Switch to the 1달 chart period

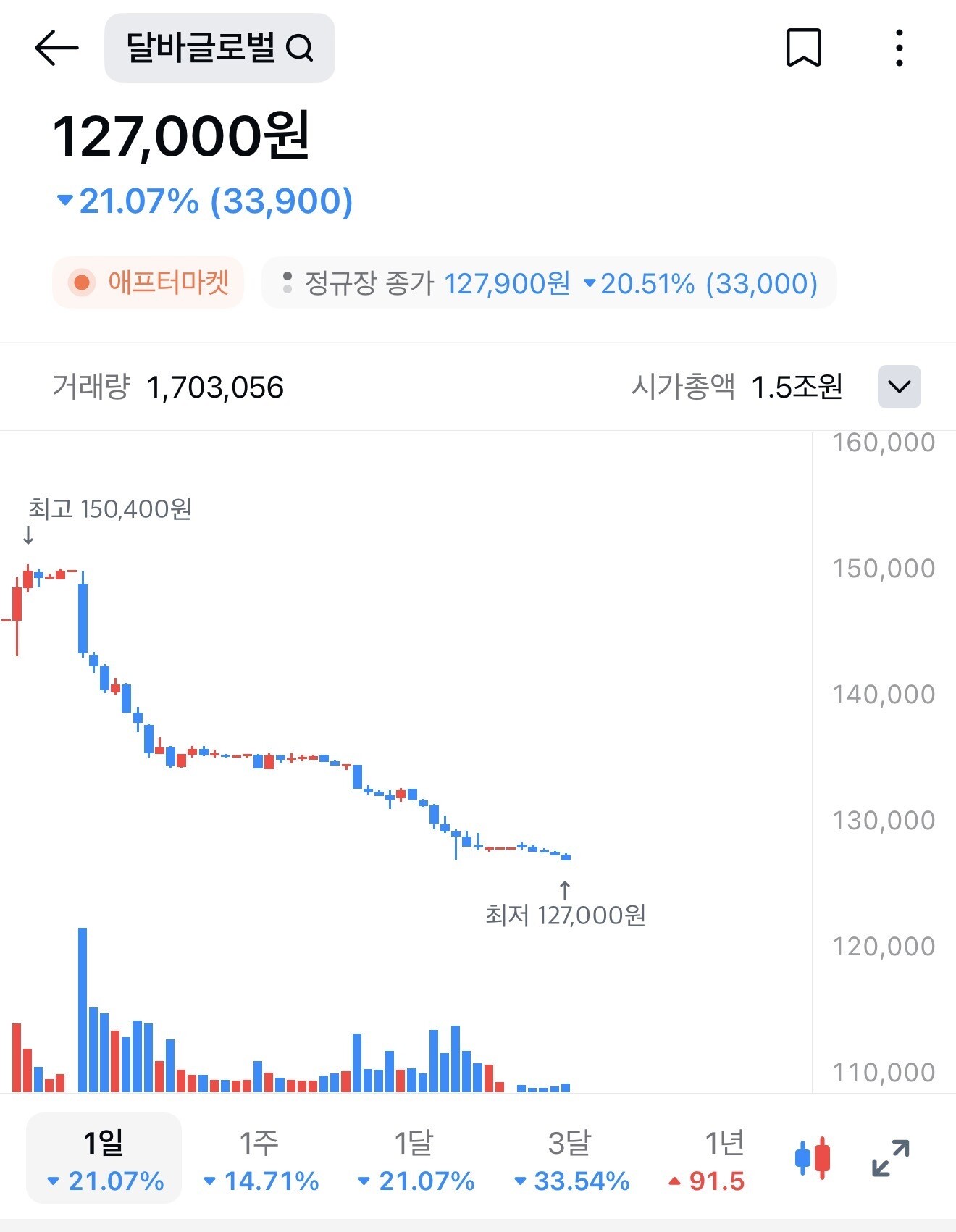point(416,1158)
